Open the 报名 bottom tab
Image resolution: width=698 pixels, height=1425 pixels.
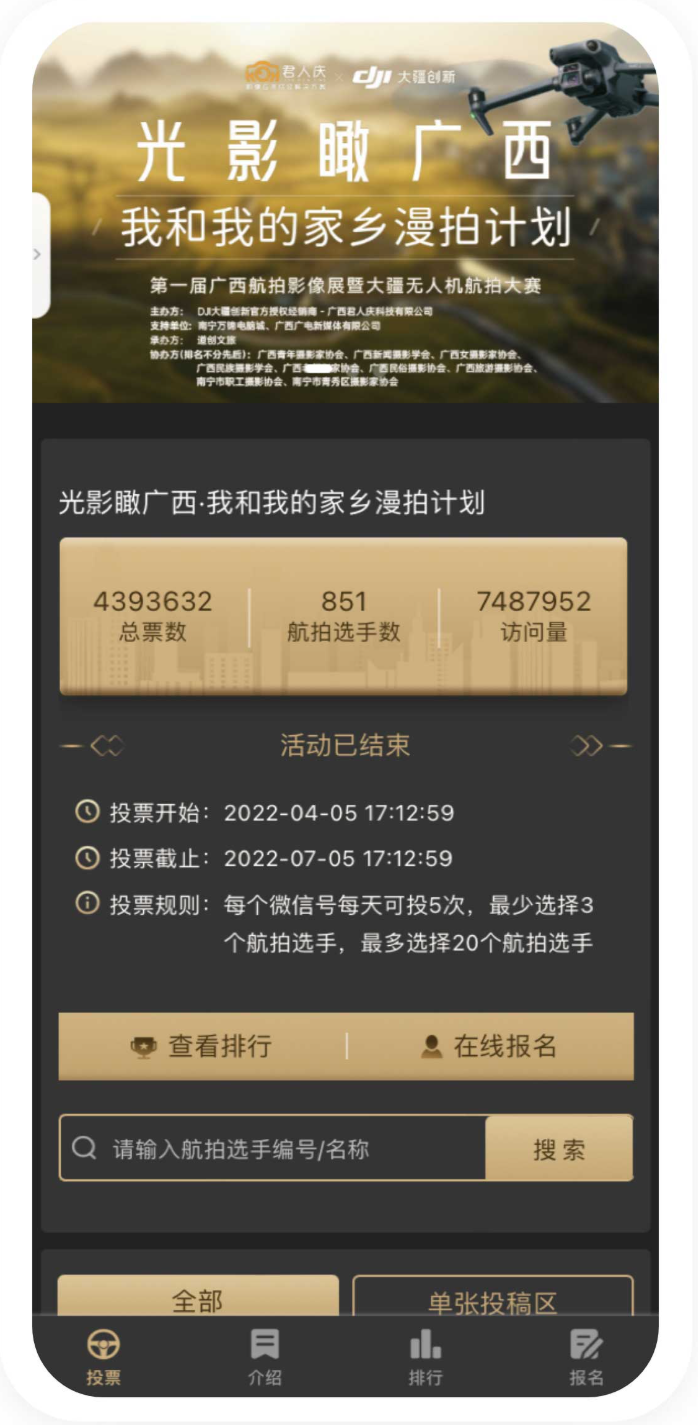[586, 1357]
